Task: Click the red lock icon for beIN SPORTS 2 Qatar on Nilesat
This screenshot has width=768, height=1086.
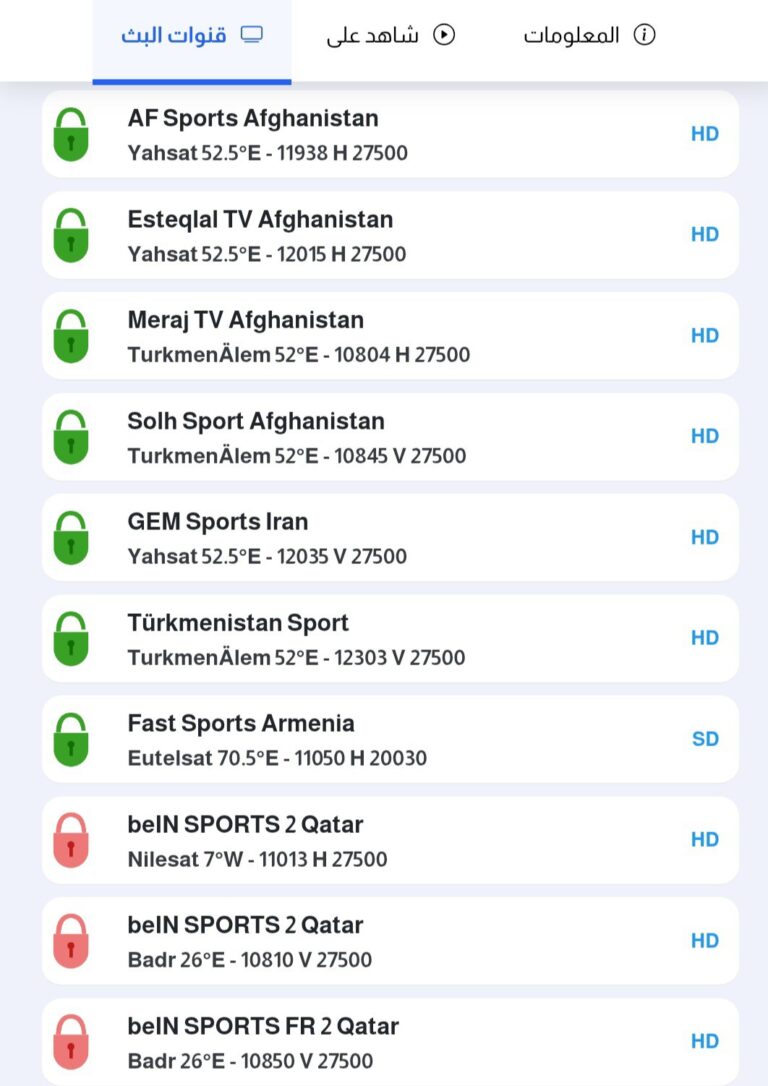Action: pyautogui.click(x=71, y=839)
